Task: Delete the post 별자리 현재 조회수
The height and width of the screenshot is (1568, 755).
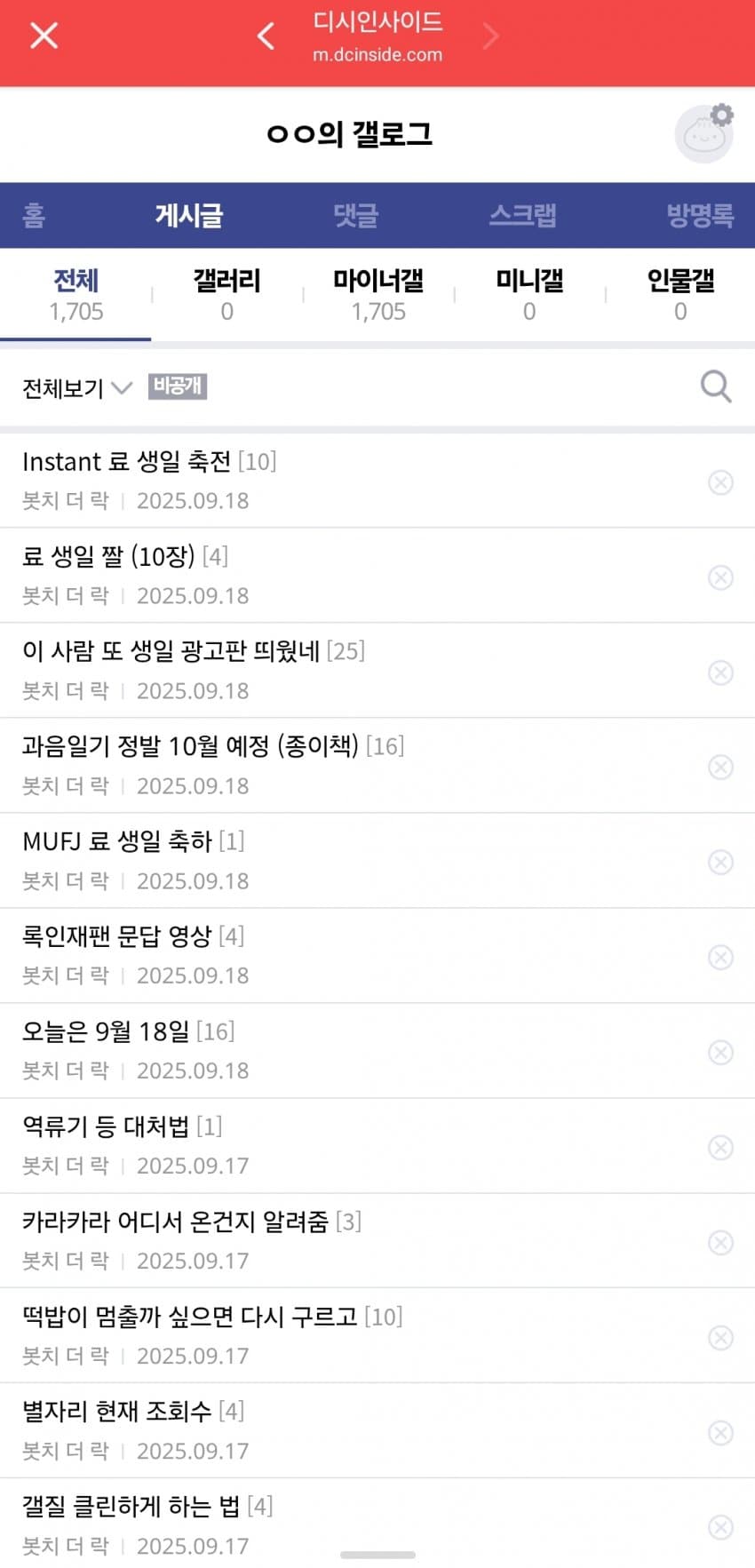Action: [720, 1433]
